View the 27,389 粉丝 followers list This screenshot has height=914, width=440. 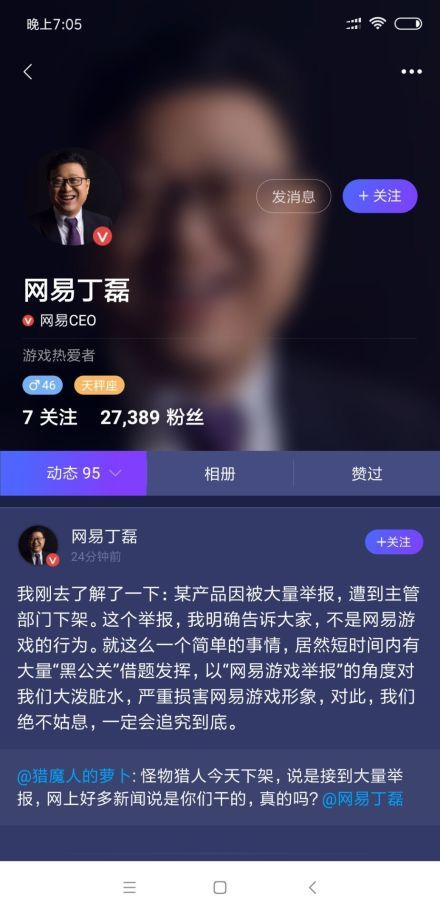point(152,417)
